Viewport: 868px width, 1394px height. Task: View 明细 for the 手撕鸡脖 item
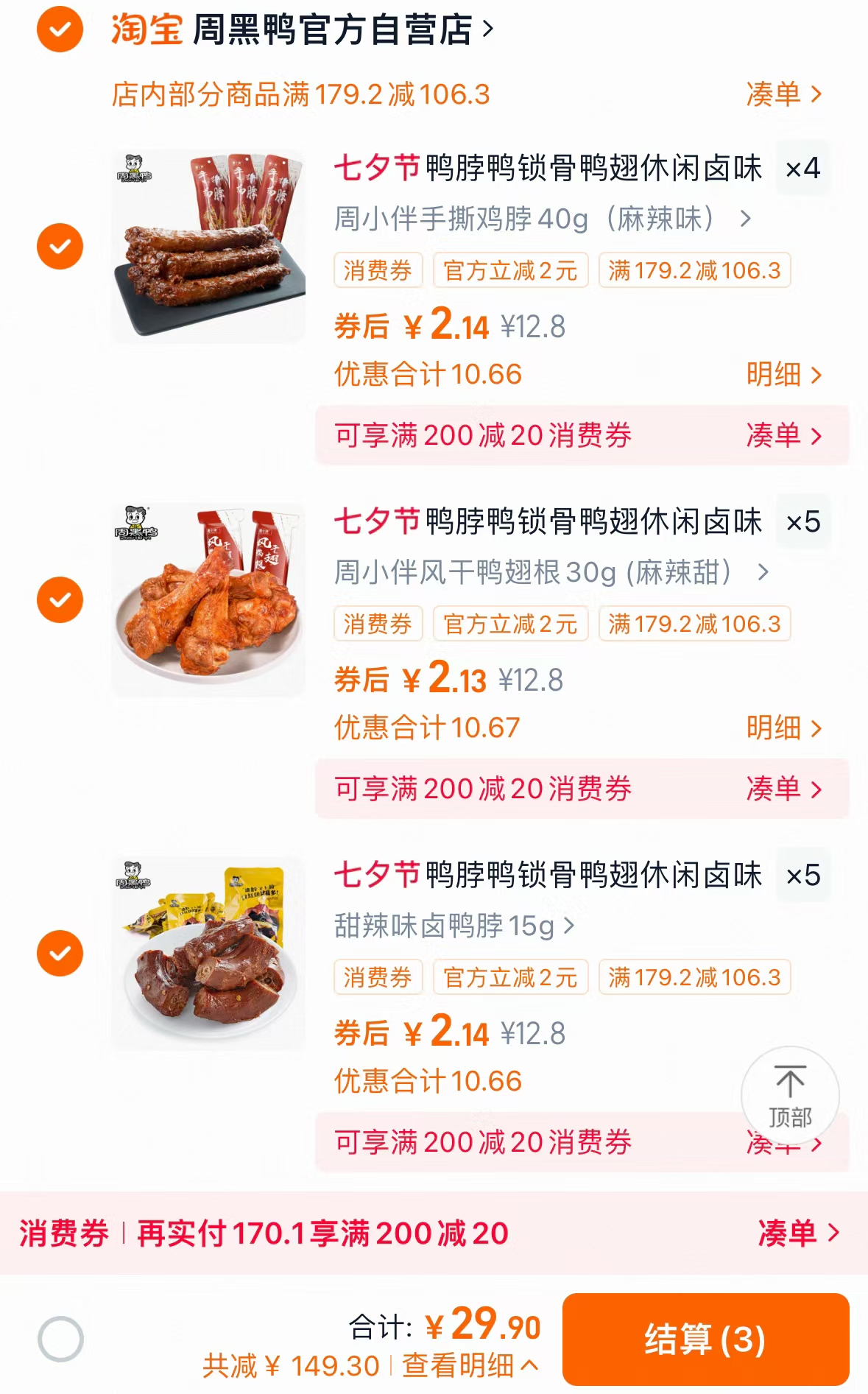(x=786, y=374)
